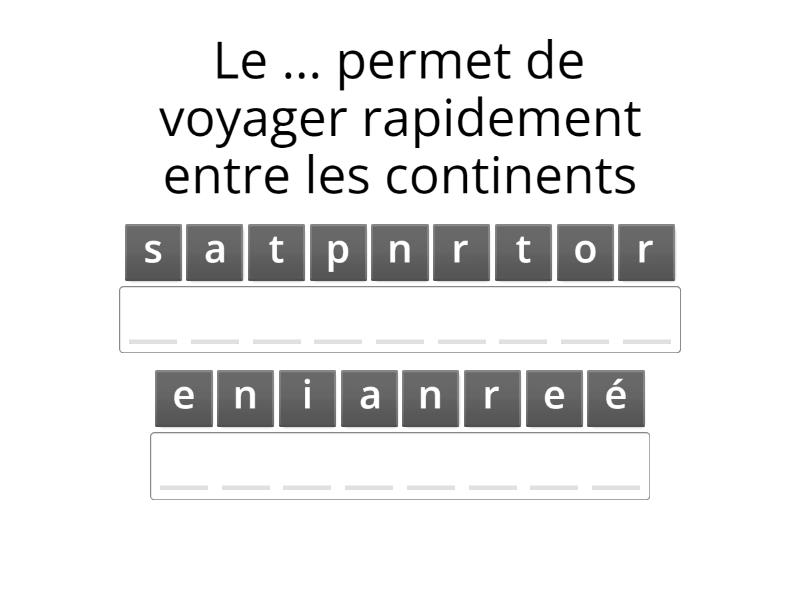This screenshot has width=800, height=600.
Task: Pick letter n in the nine-letter scramble
Action: click(400, 252)
